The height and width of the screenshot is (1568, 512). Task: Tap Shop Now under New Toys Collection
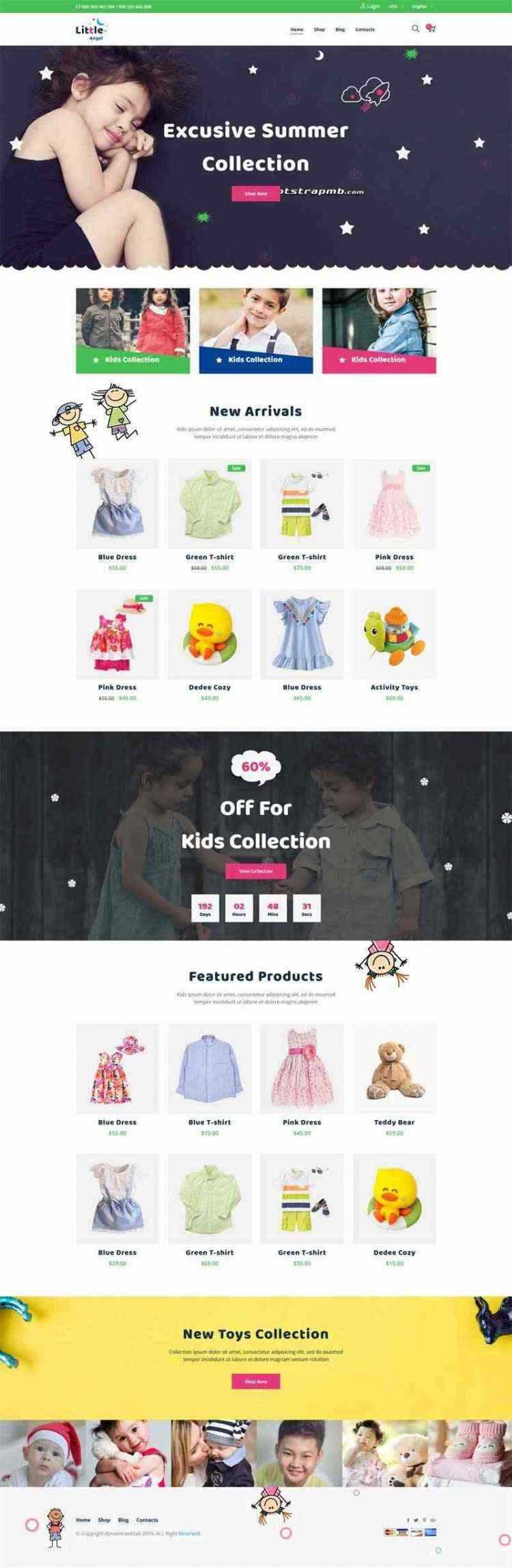point(256,1381)
